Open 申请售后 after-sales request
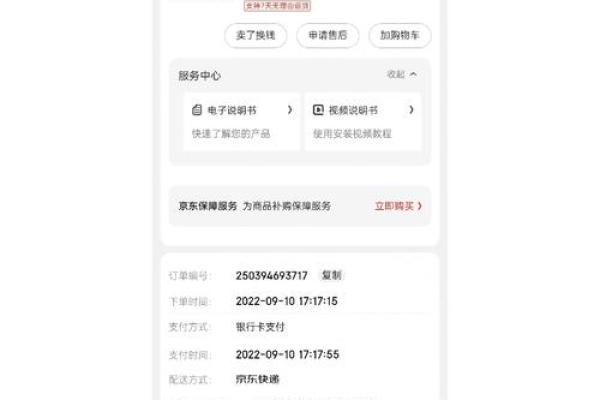Image resolution: width=600 pixels, height=400 pixels. (x=327, y=35)
